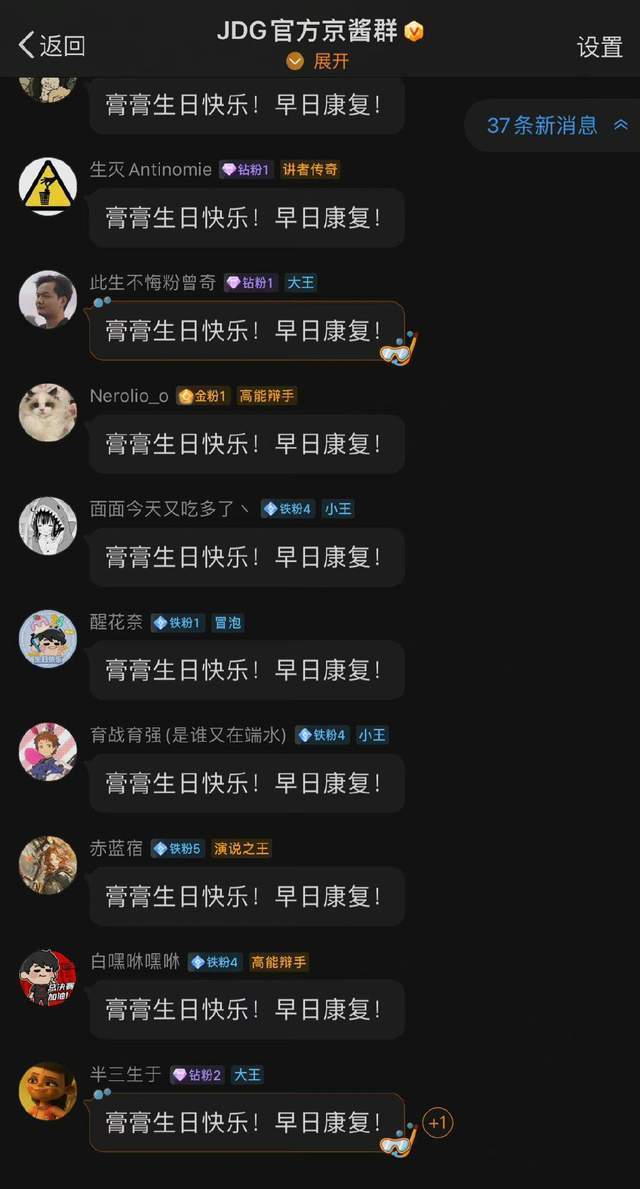This screenshot has height=1189, width=640.
Task: View 育战育强's avatar profile
Action: point(48,751)
